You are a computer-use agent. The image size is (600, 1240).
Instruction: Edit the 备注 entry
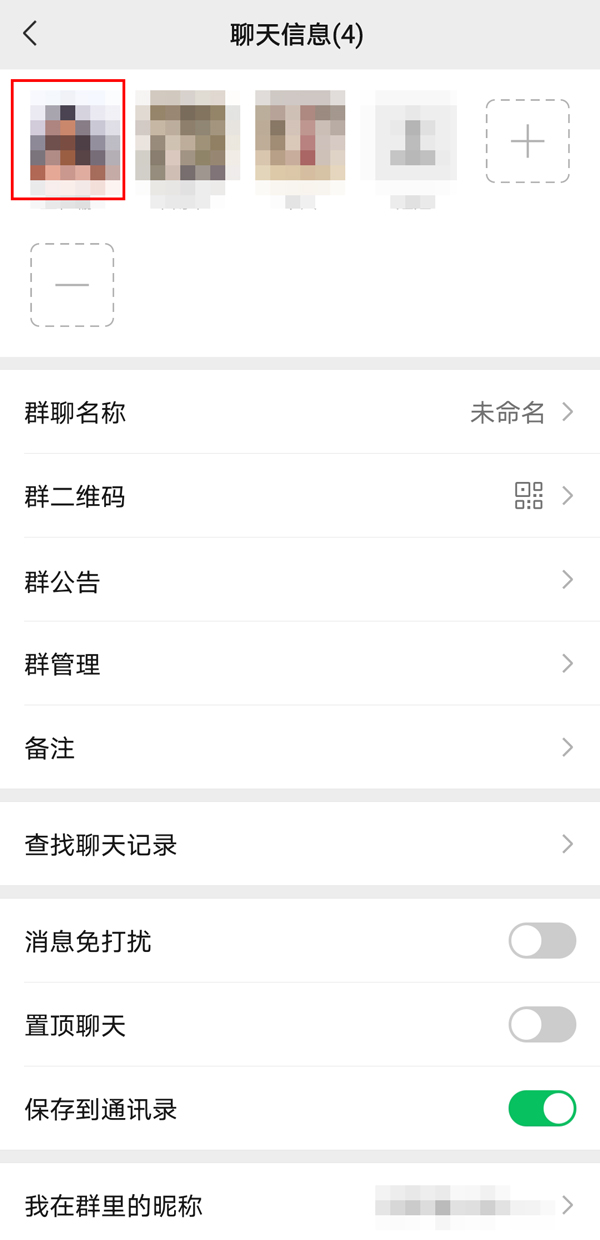point(300,748)
